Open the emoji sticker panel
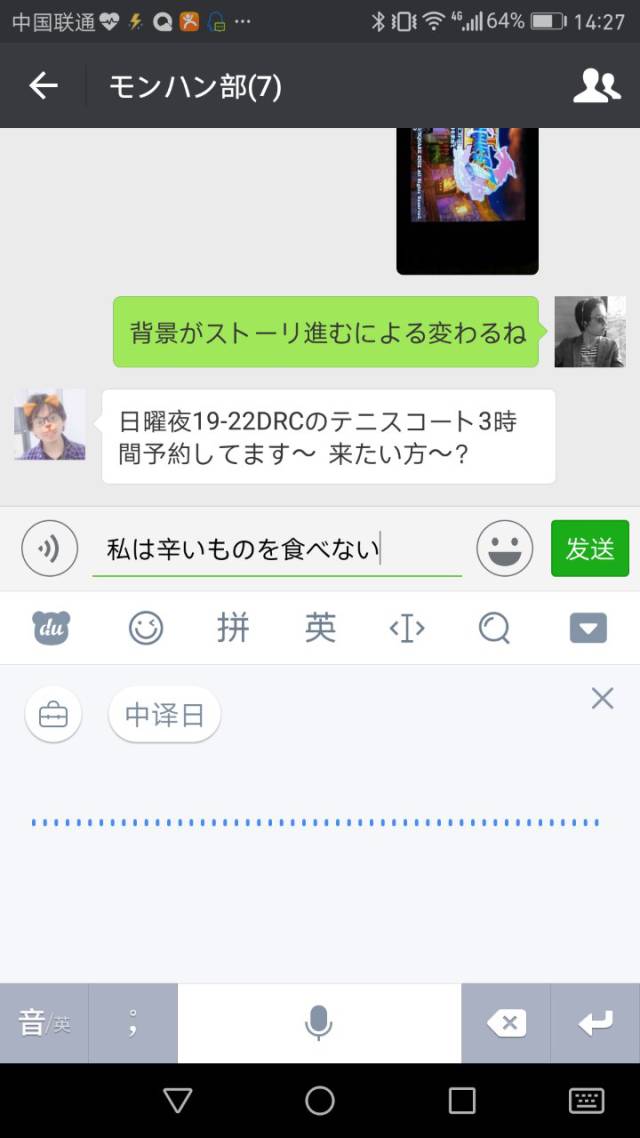Image resolution: width=640 pixels, height=1138 pixels. tap(504, 548)
